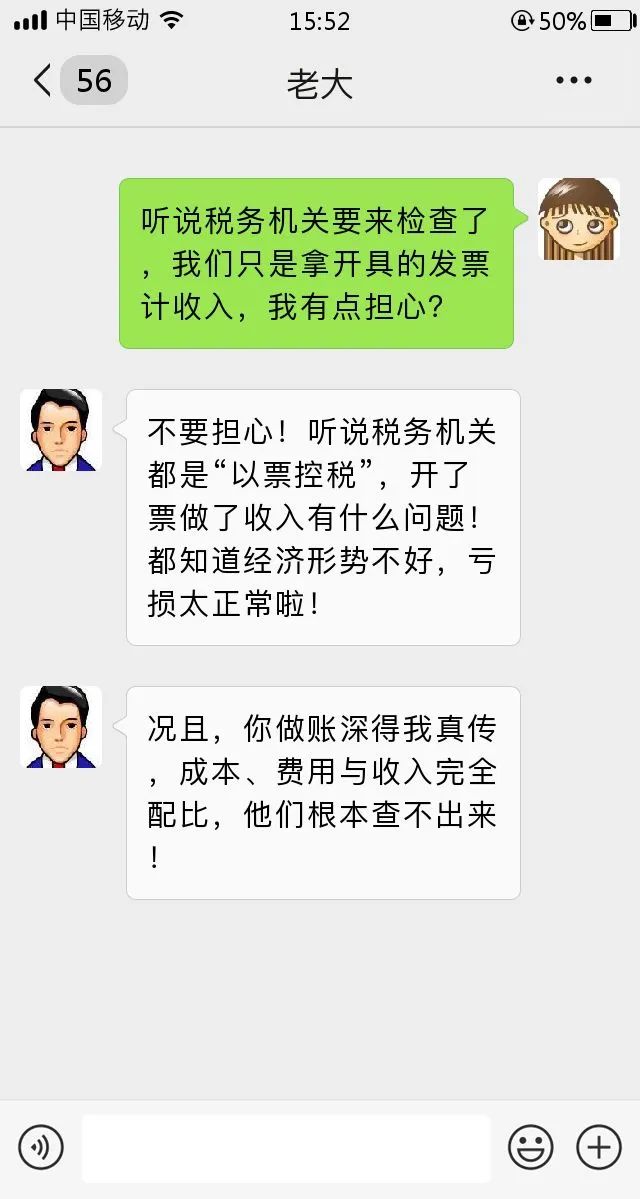The width and height of the screenshot is (640, 1199).
Task: Open the emoji sticker panel
Action: point(531,1148)
